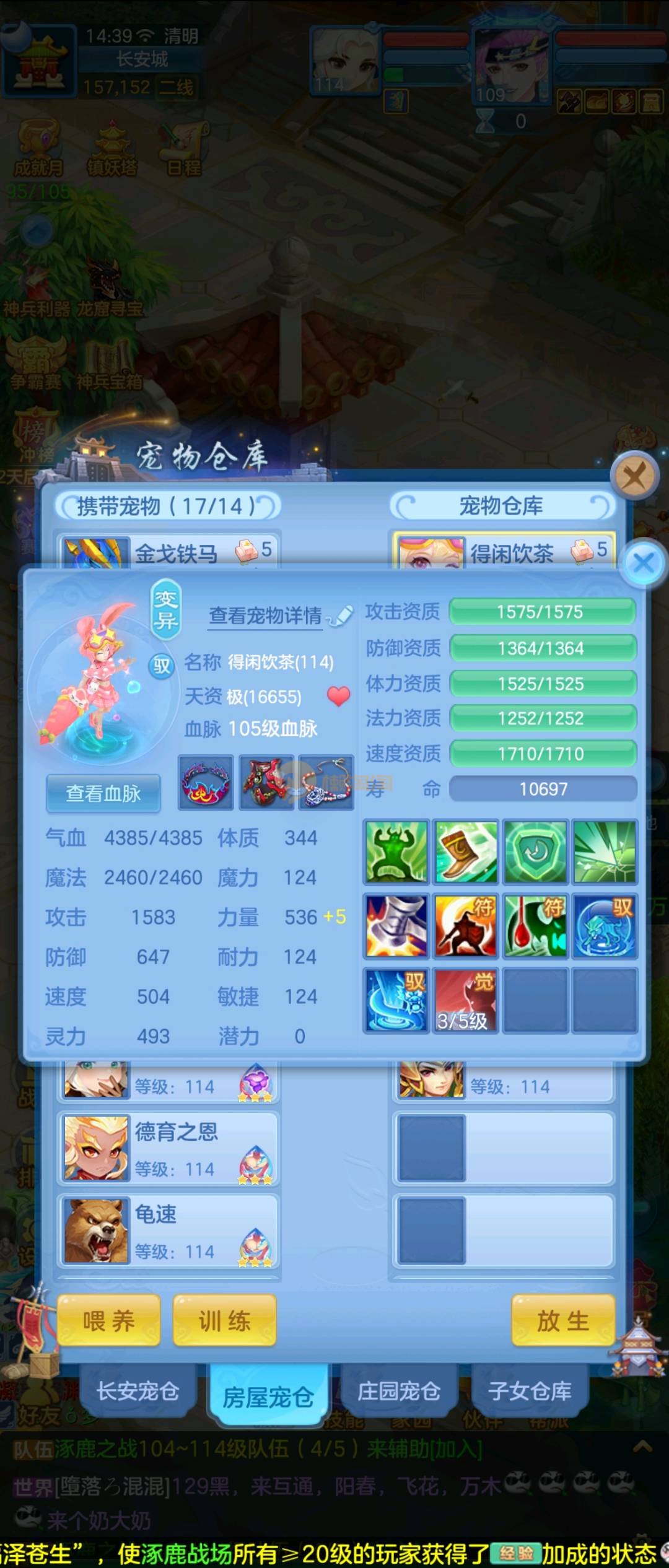Image resolution: width=669 pixels, height=1568 pixels.
Task: Tap the 喂养 button
Action: point(108,1322)
